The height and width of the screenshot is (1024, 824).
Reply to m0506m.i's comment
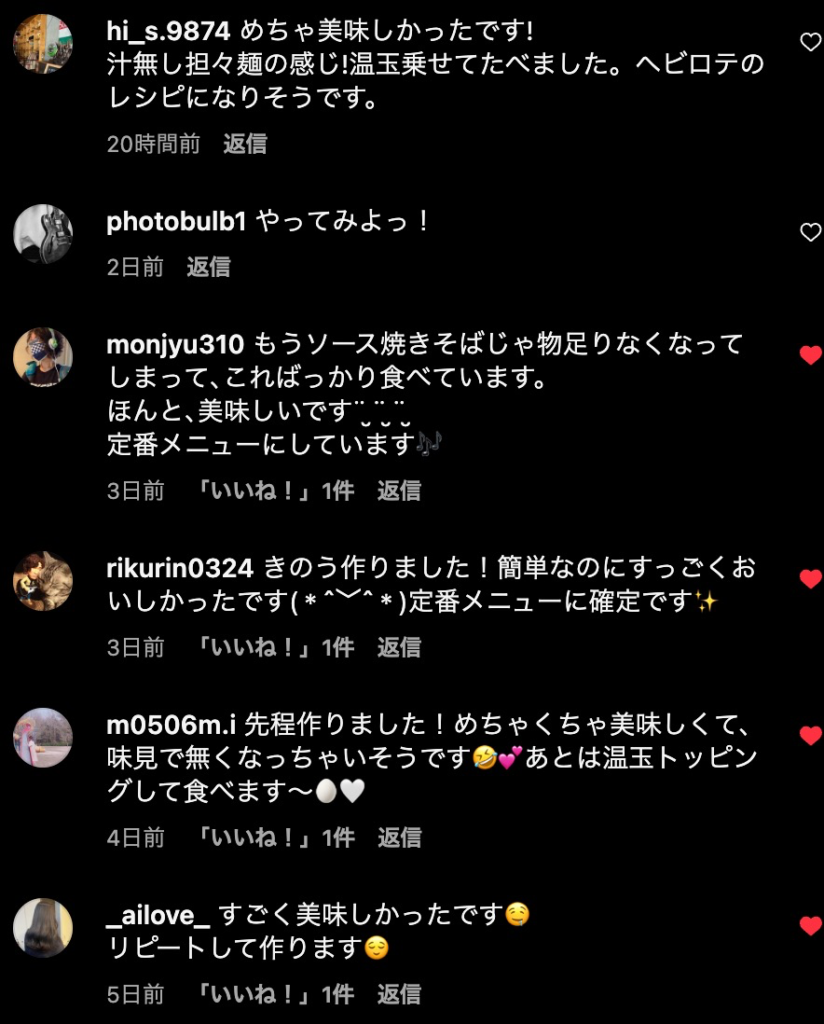399,838
